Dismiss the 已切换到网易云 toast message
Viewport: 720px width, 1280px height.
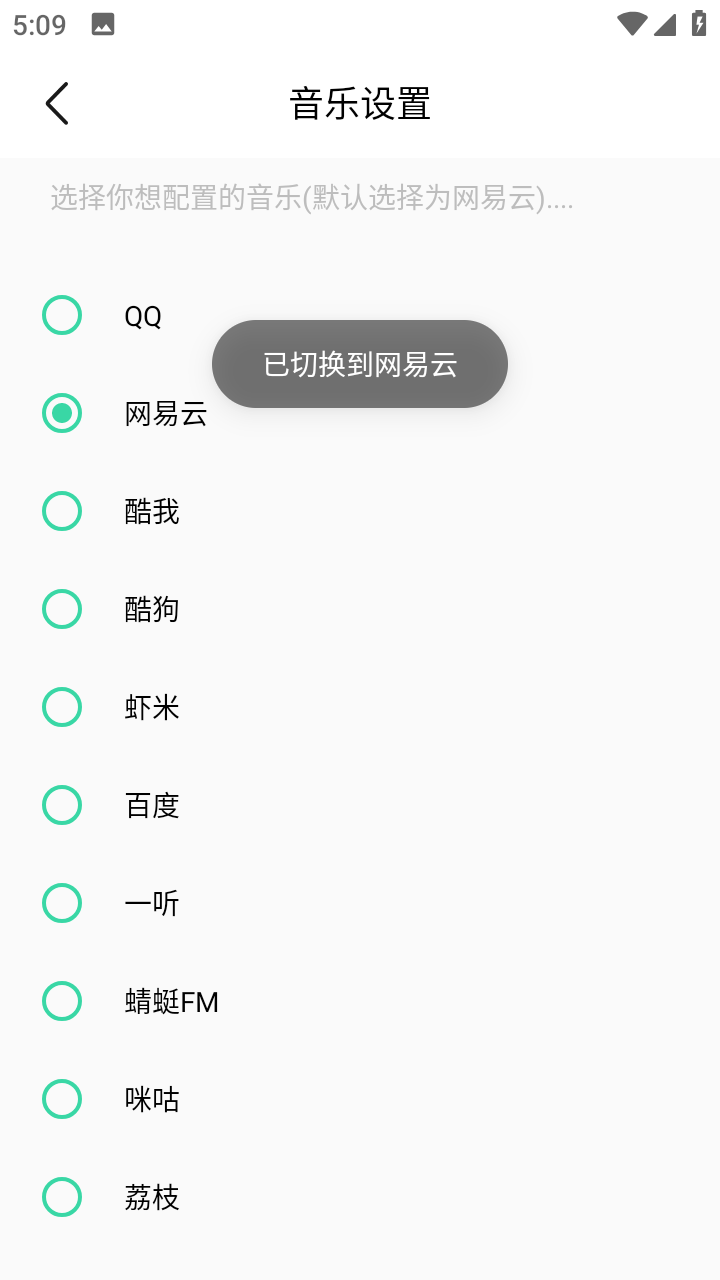coord(359,364)
